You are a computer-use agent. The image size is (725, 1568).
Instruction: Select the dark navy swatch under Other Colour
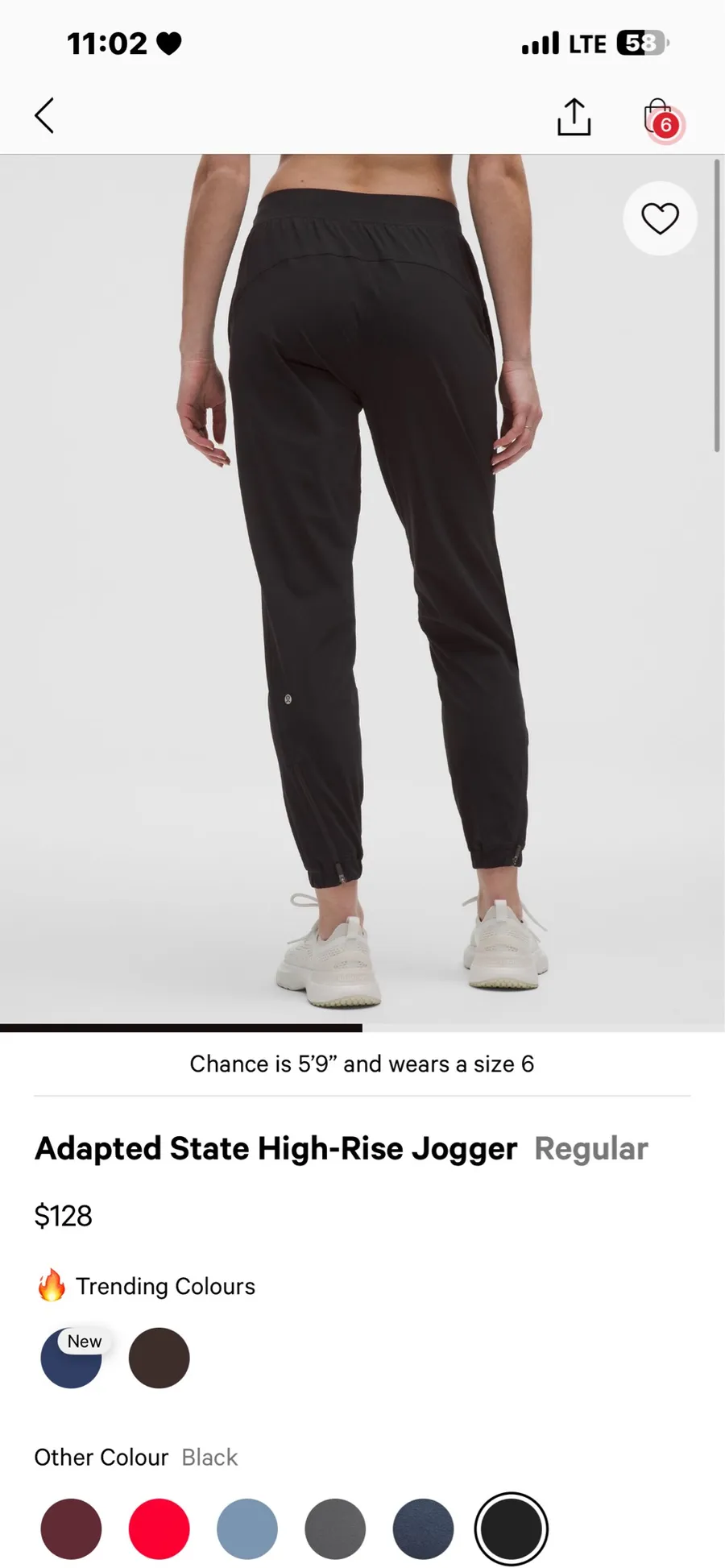(x=424, y=1529)
